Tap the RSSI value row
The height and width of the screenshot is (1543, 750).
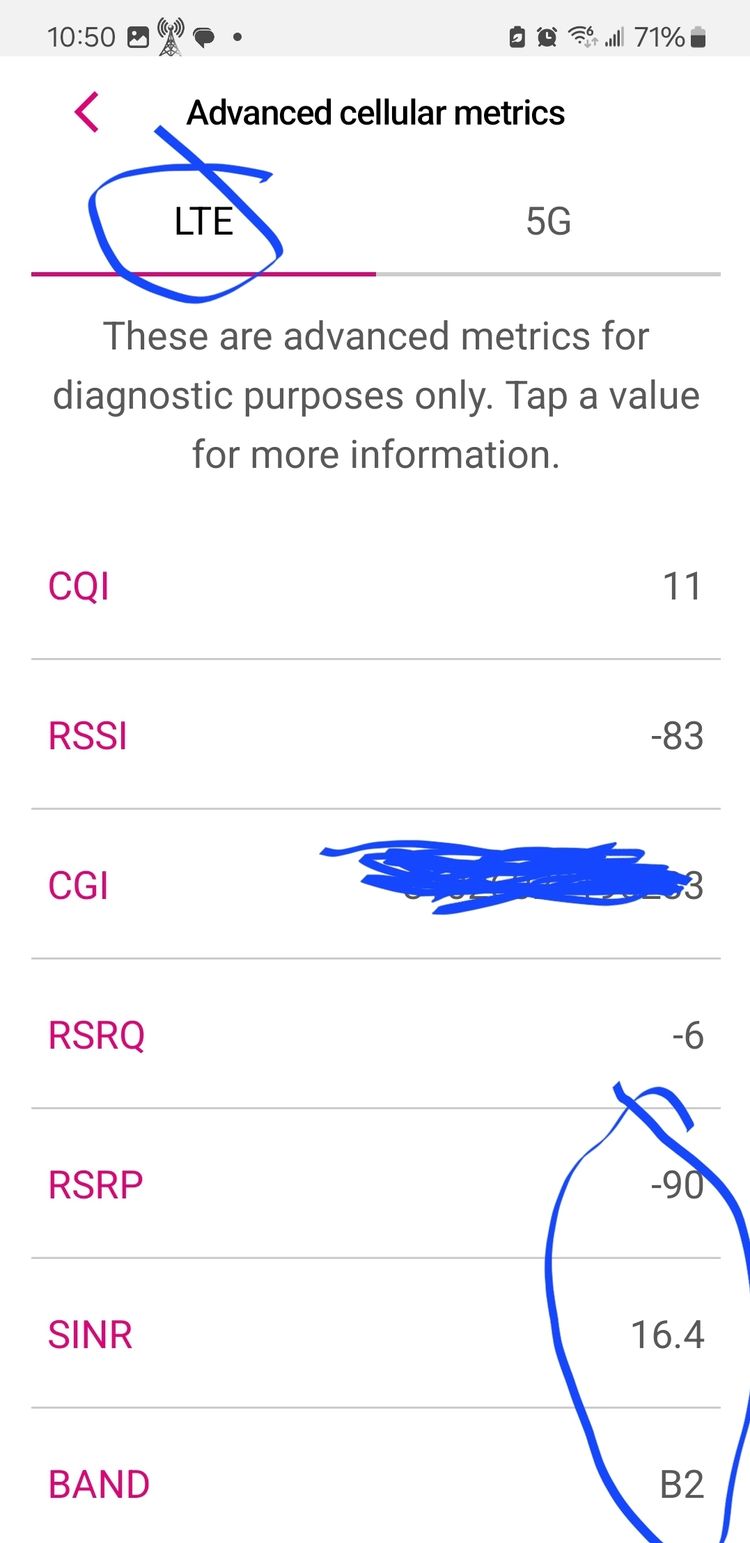point(376,735)
